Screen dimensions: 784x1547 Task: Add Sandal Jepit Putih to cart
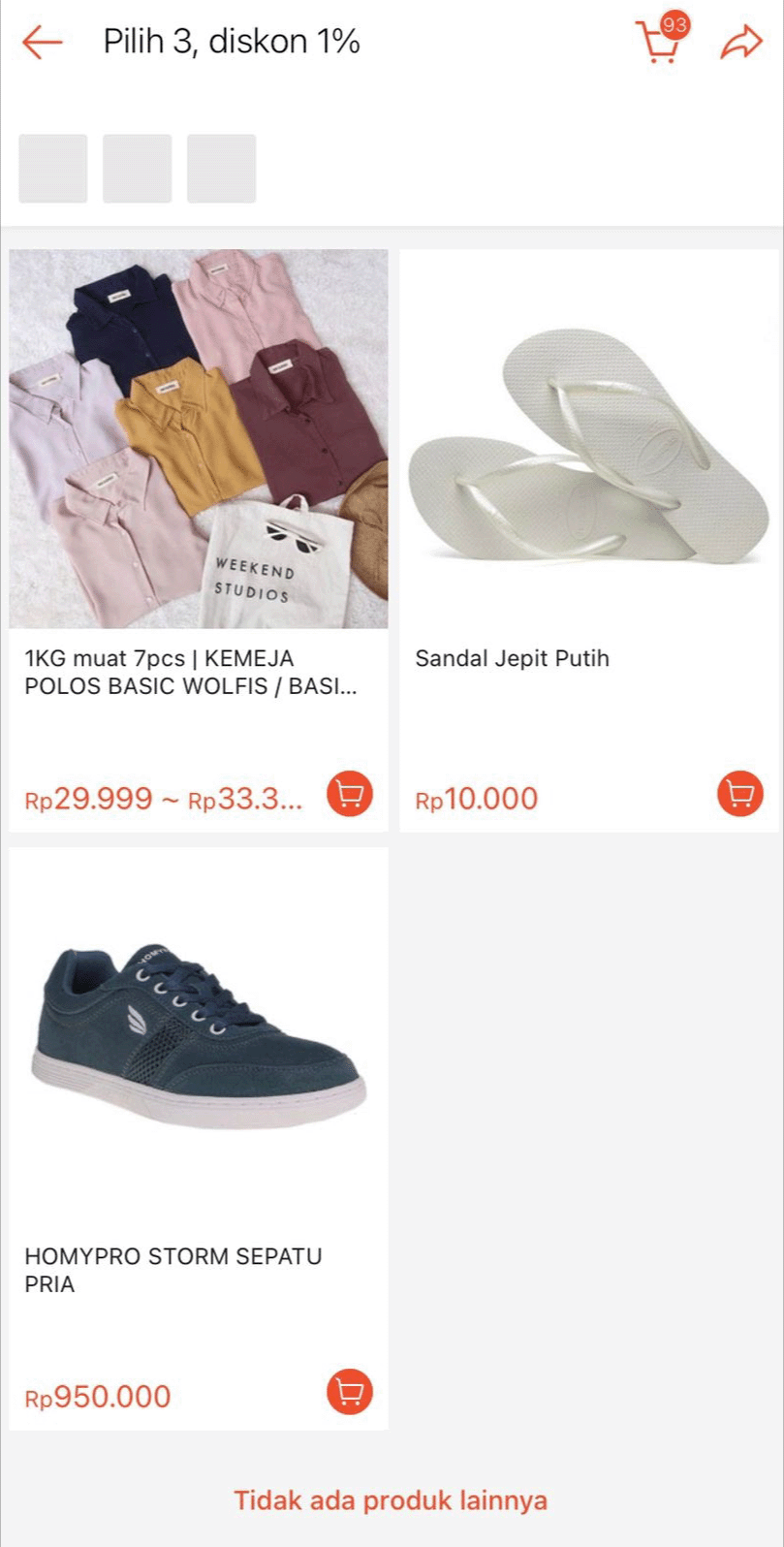pyautogui.click(x=740, y=794)
